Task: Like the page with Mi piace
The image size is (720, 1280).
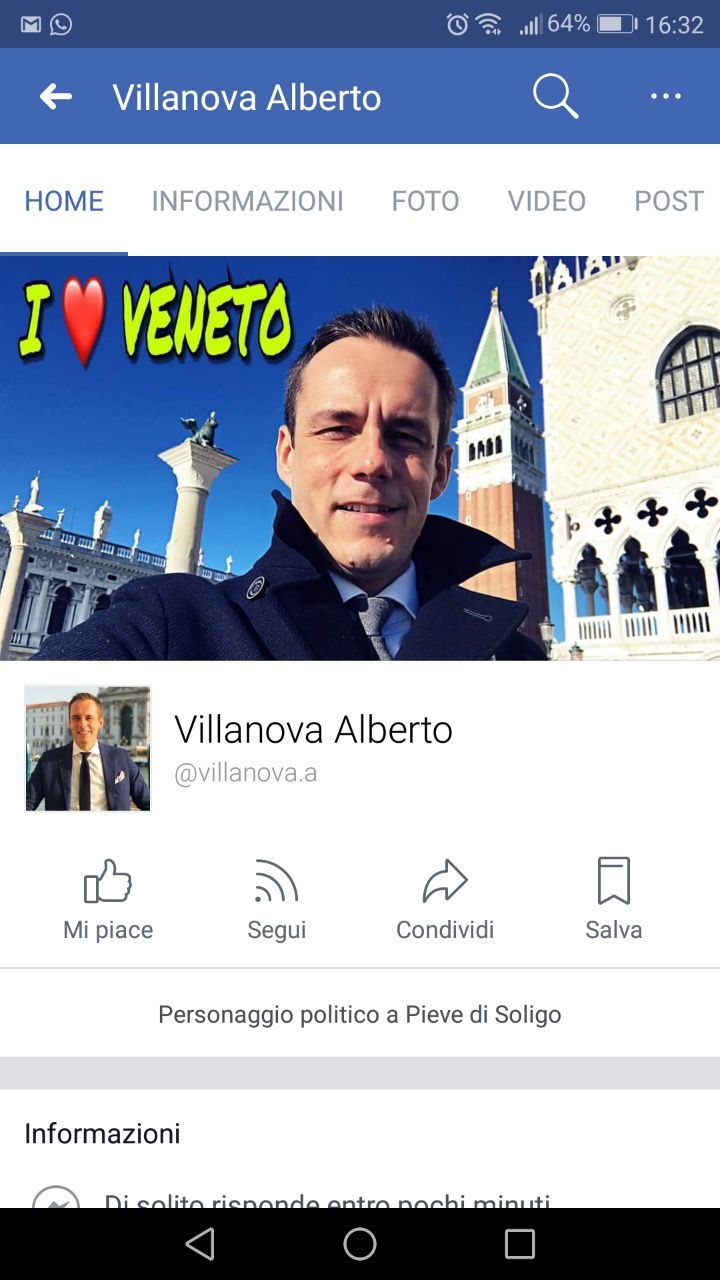Action: tap(108, 899)
